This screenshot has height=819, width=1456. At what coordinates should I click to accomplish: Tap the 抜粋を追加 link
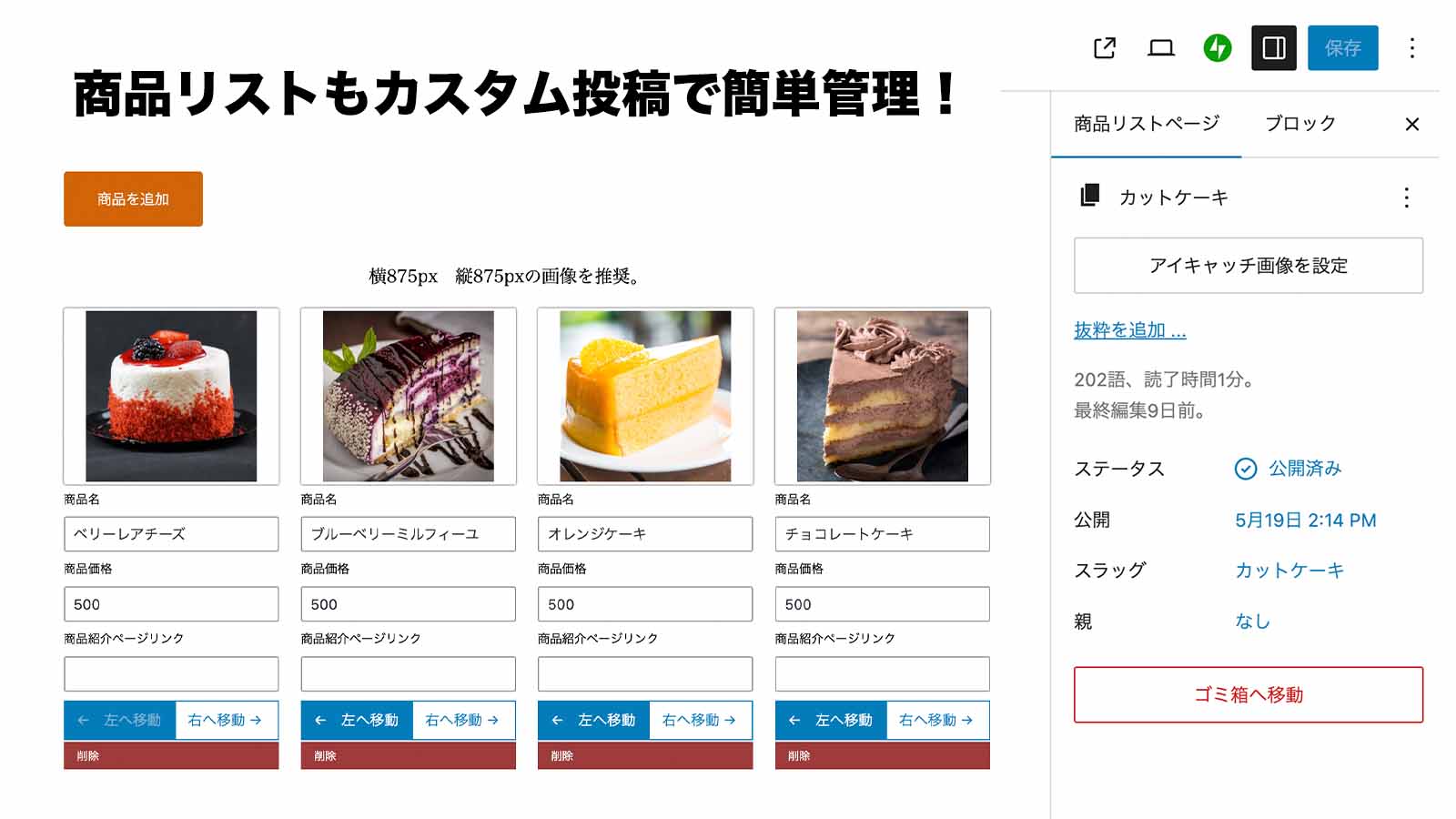click(x=1129, y=330)
